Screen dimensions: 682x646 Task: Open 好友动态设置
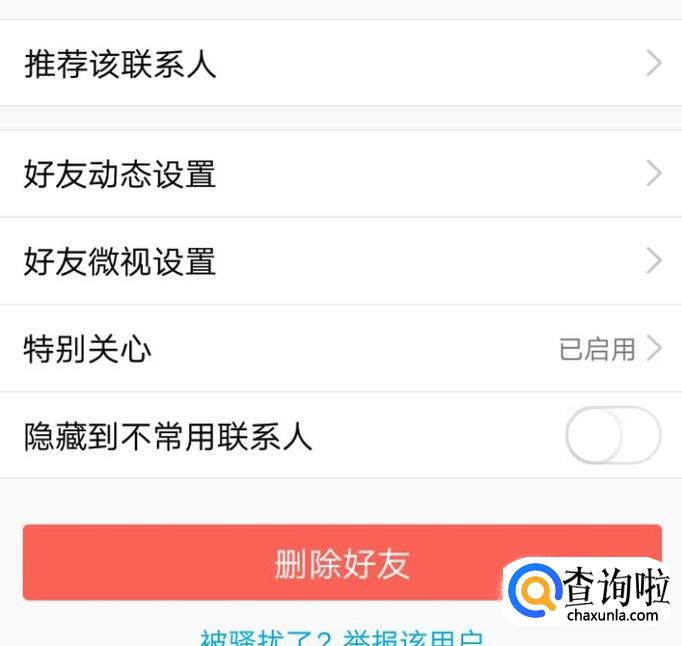pos(340,174)
